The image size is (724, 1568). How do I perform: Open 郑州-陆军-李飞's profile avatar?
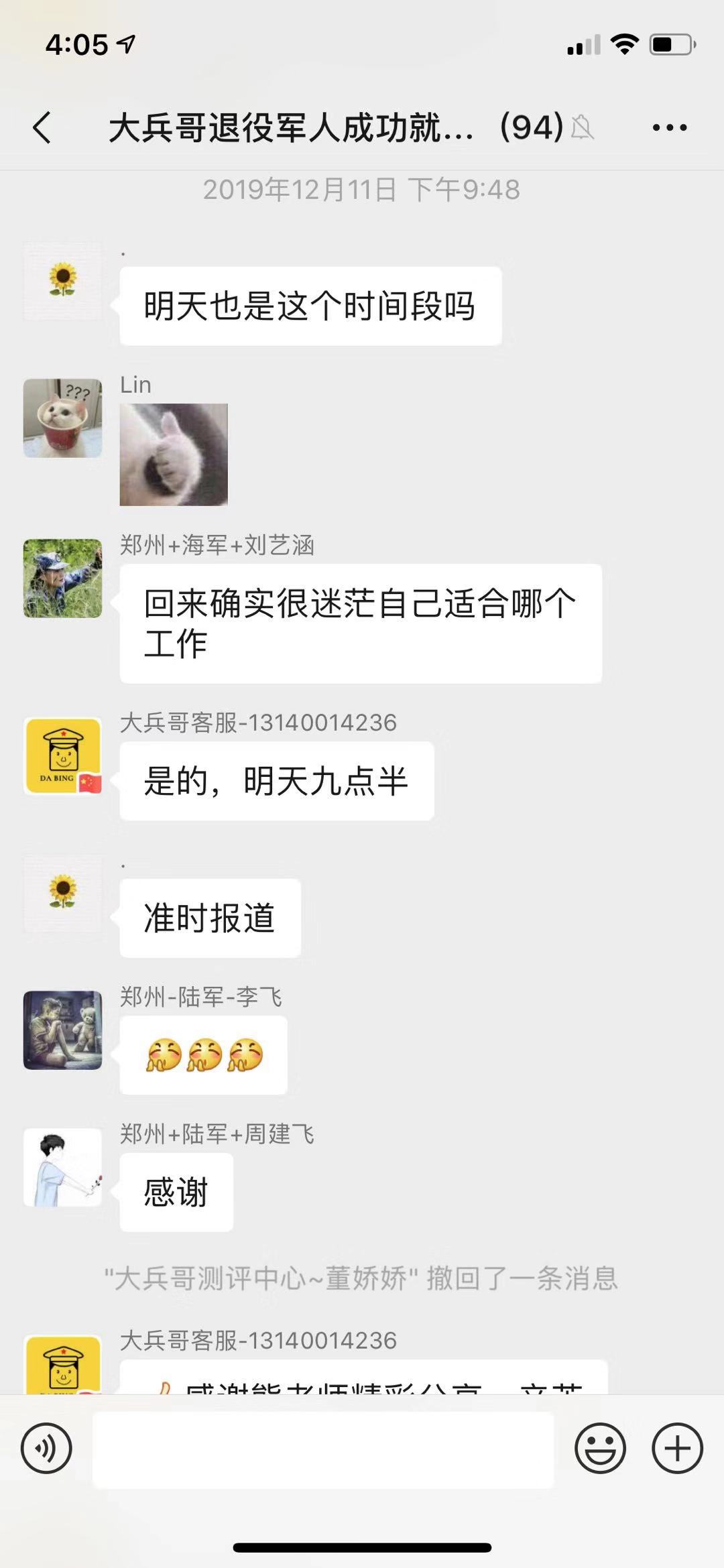click(x=63, y=1030)
